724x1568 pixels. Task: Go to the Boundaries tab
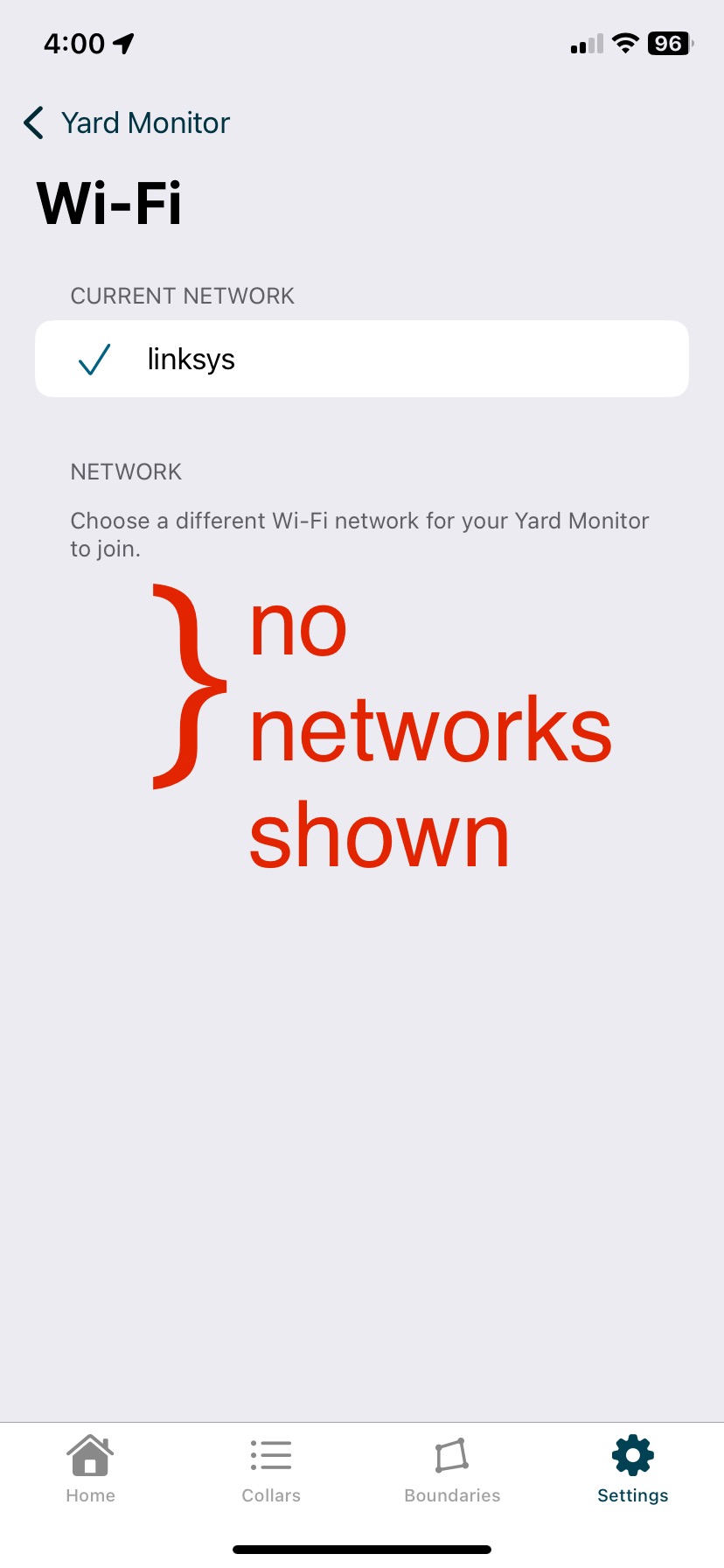coord(452,1470)
